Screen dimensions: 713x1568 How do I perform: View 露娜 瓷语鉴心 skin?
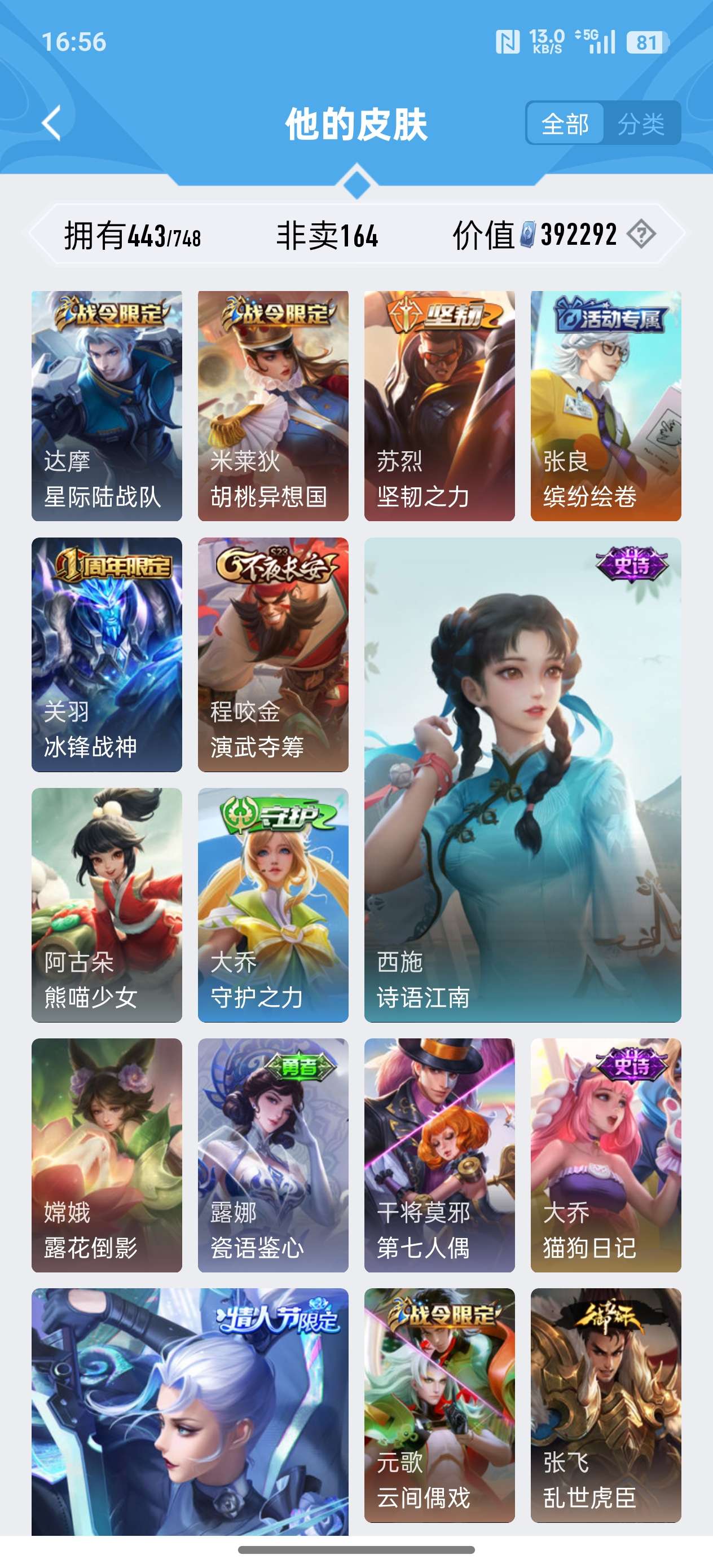tap(273, 1155)
